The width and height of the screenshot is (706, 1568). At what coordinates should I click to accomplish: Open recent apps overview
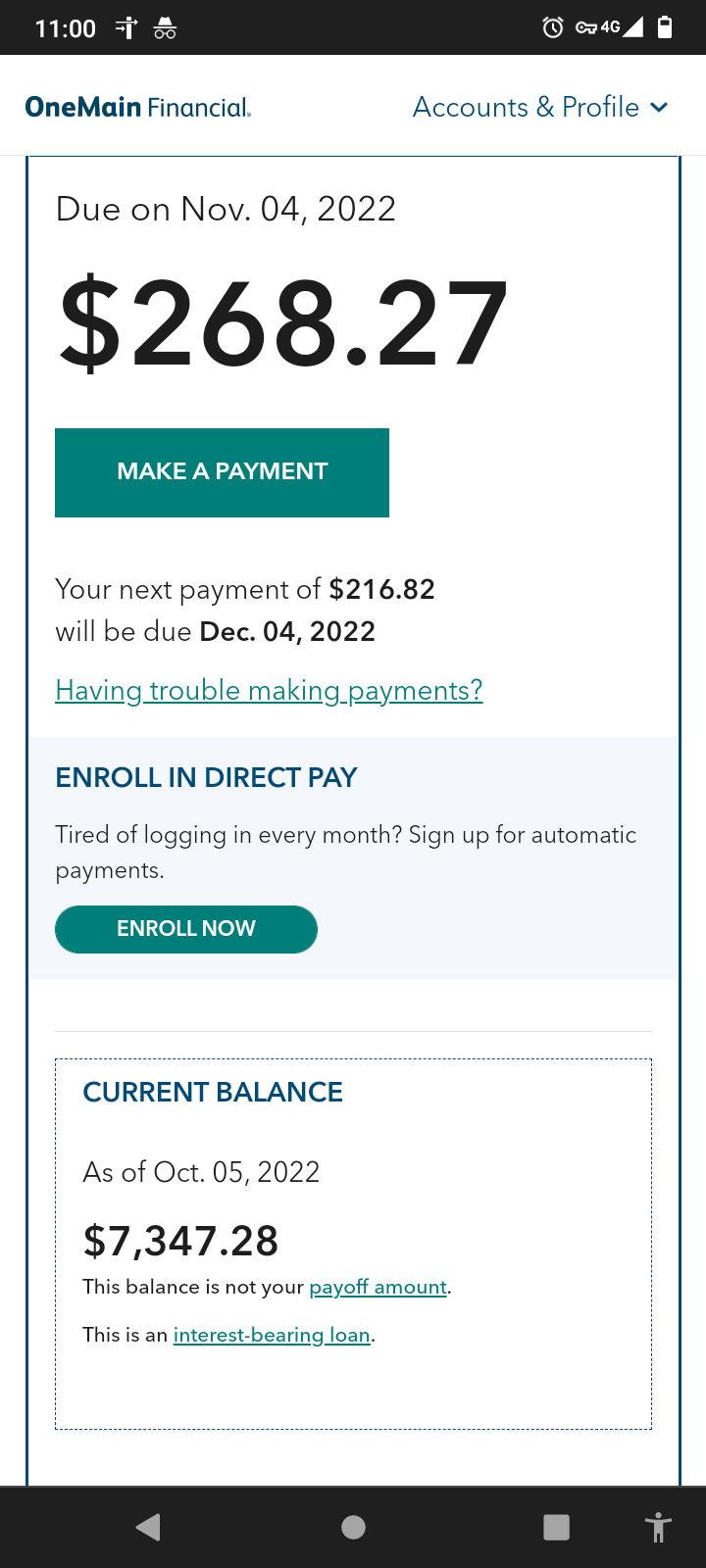click(x=556, y=1527)
